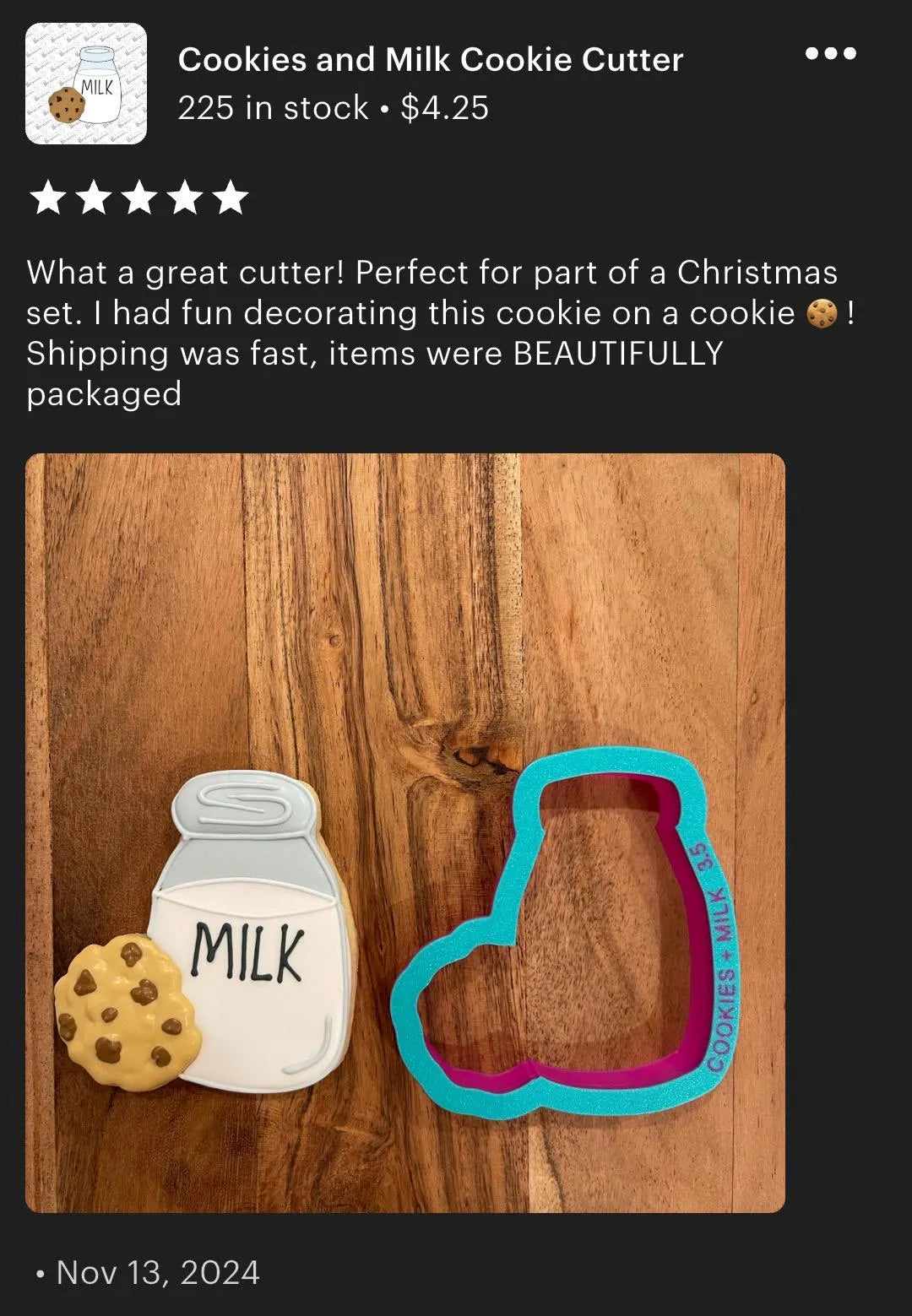View the review's milk and cookie photo
The height and width of the screenshot is (1316, 912).
click(x=405, y=832)
